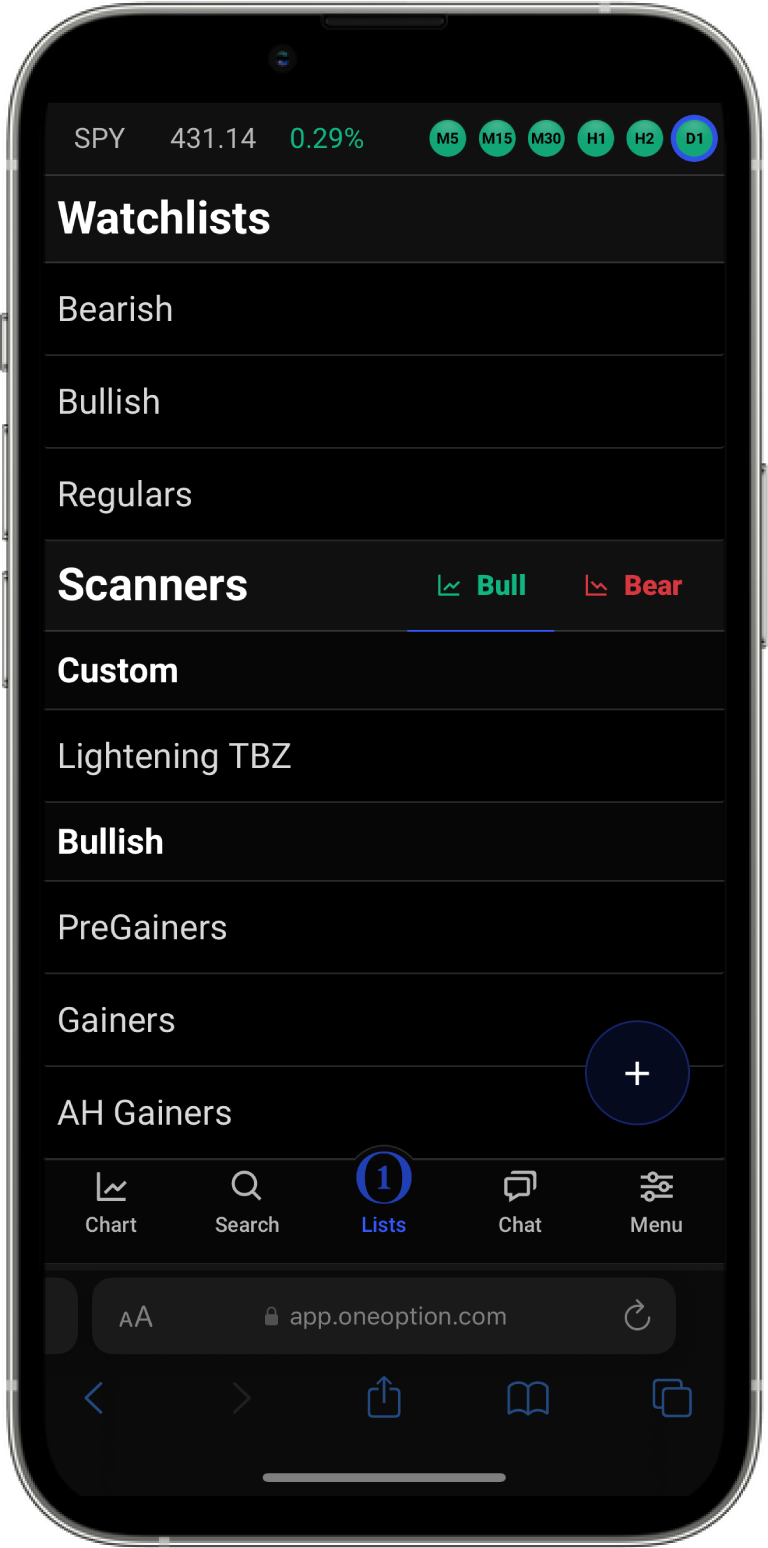Enable the H2 timeframe

[644, 138]
